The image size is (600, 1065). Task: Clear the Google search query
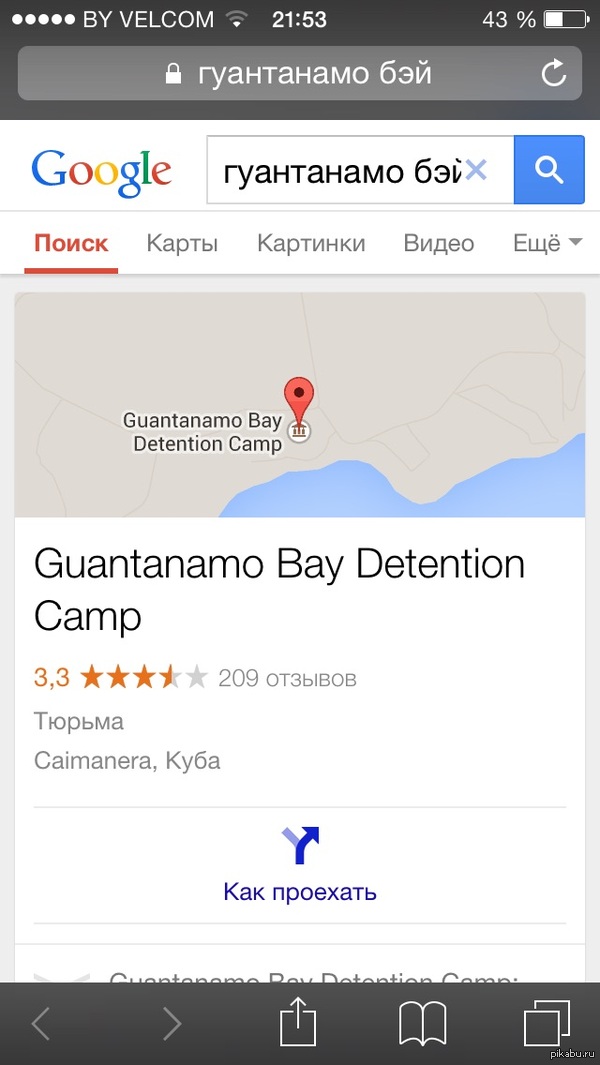476,171
